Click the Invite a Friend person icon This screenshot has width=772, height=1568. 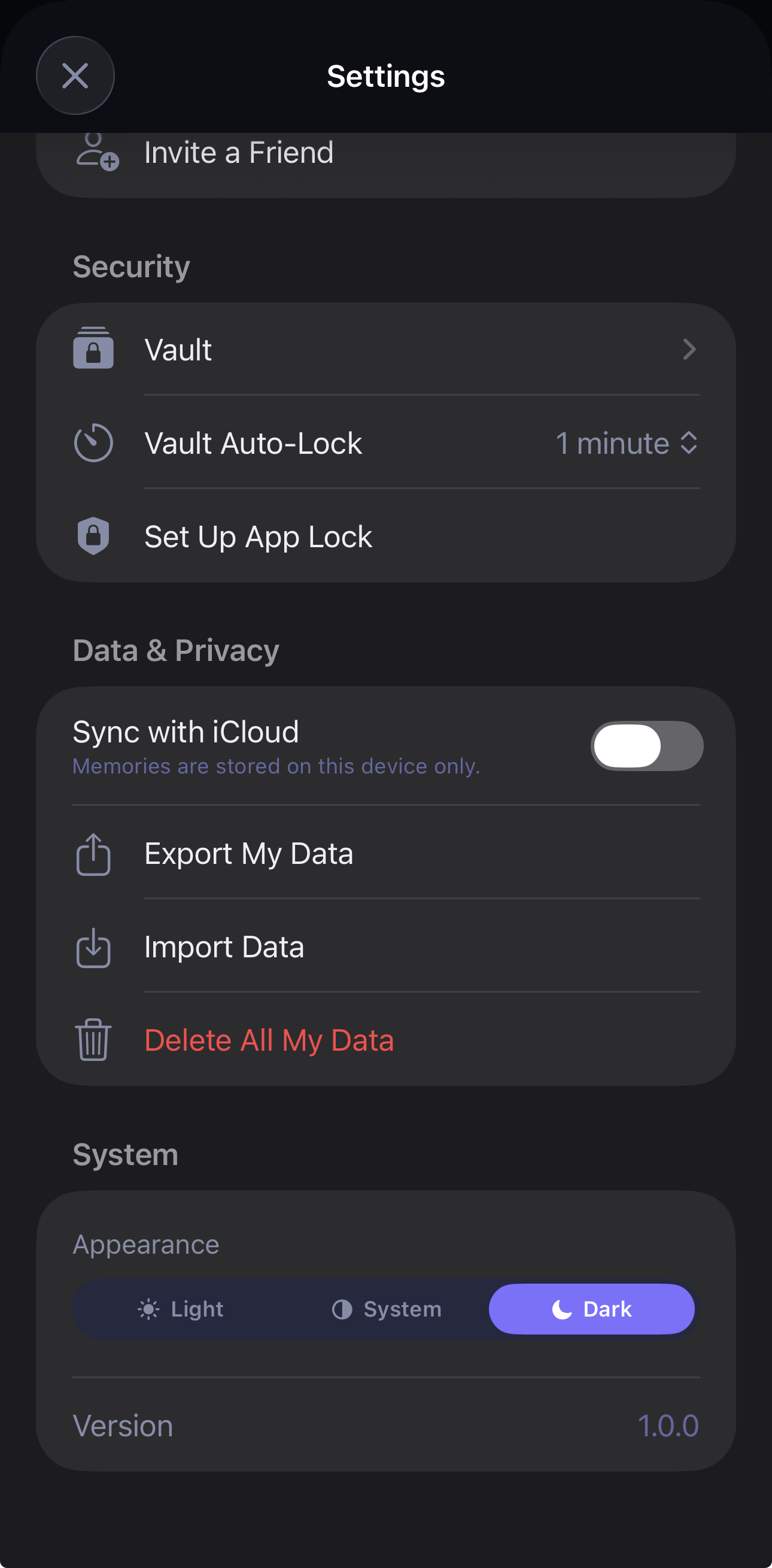[95, 153]
